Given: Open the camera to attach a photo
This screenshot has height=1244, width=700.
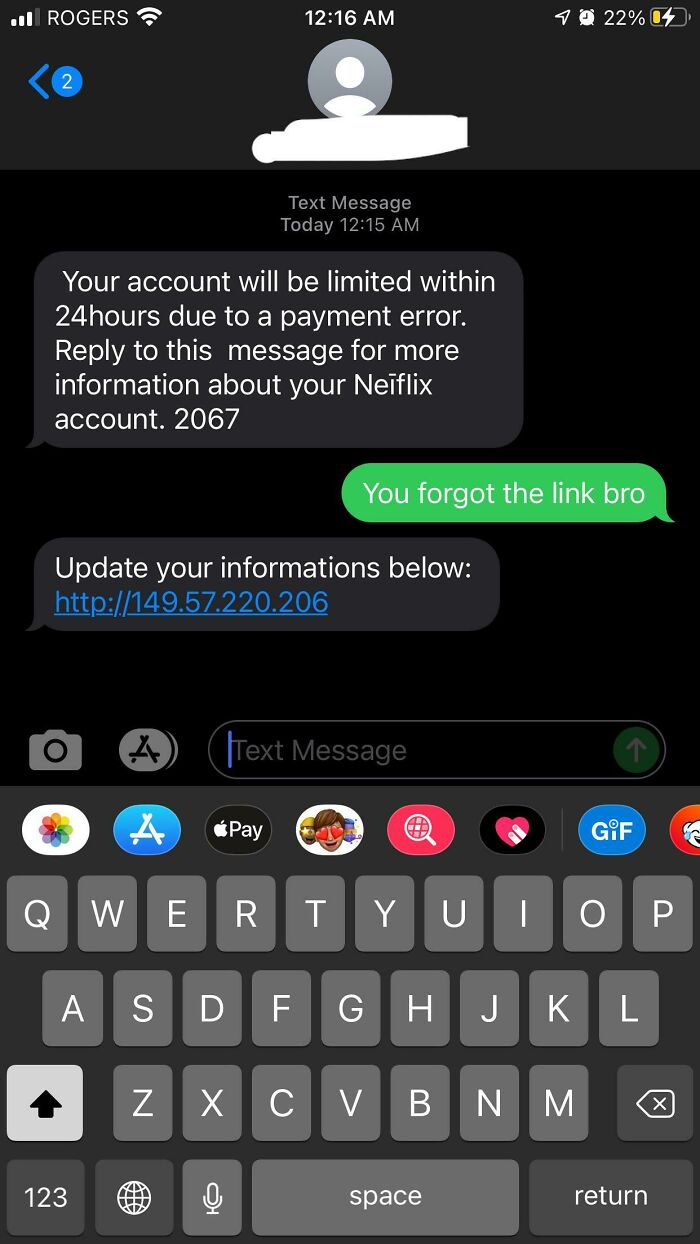Looking at the screenshot, I should tap(55, 750).
